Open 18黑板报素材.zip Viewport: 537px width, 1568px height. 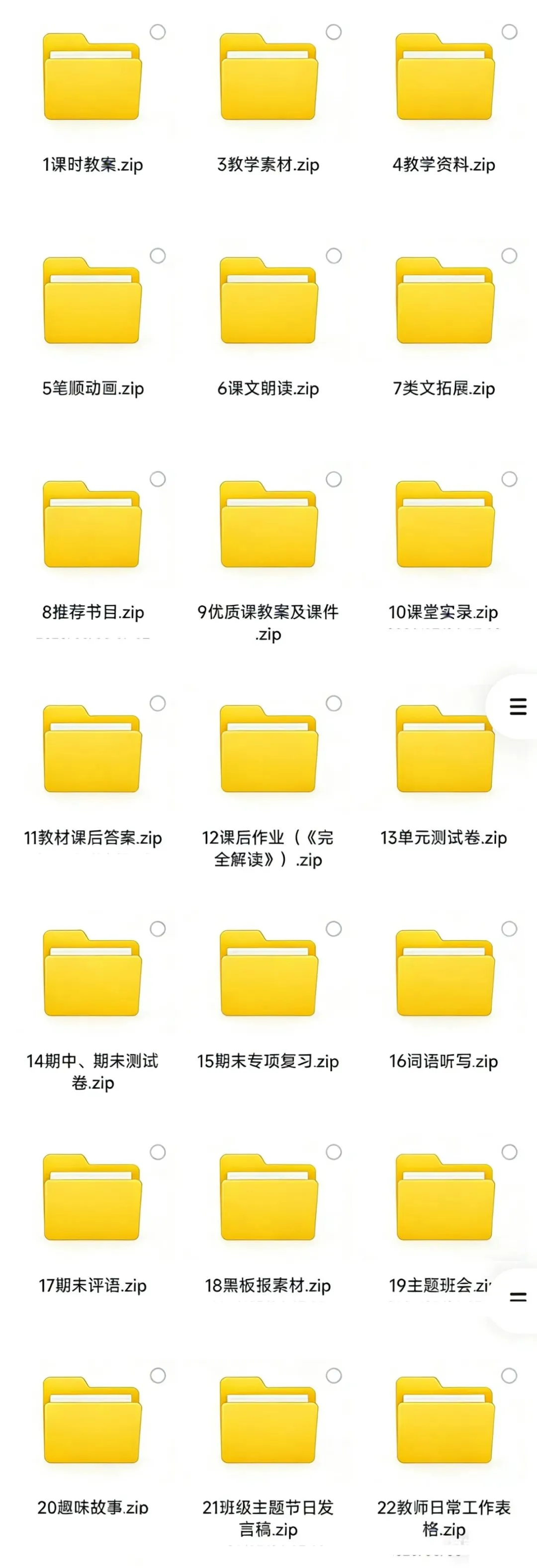[268, 1197]
